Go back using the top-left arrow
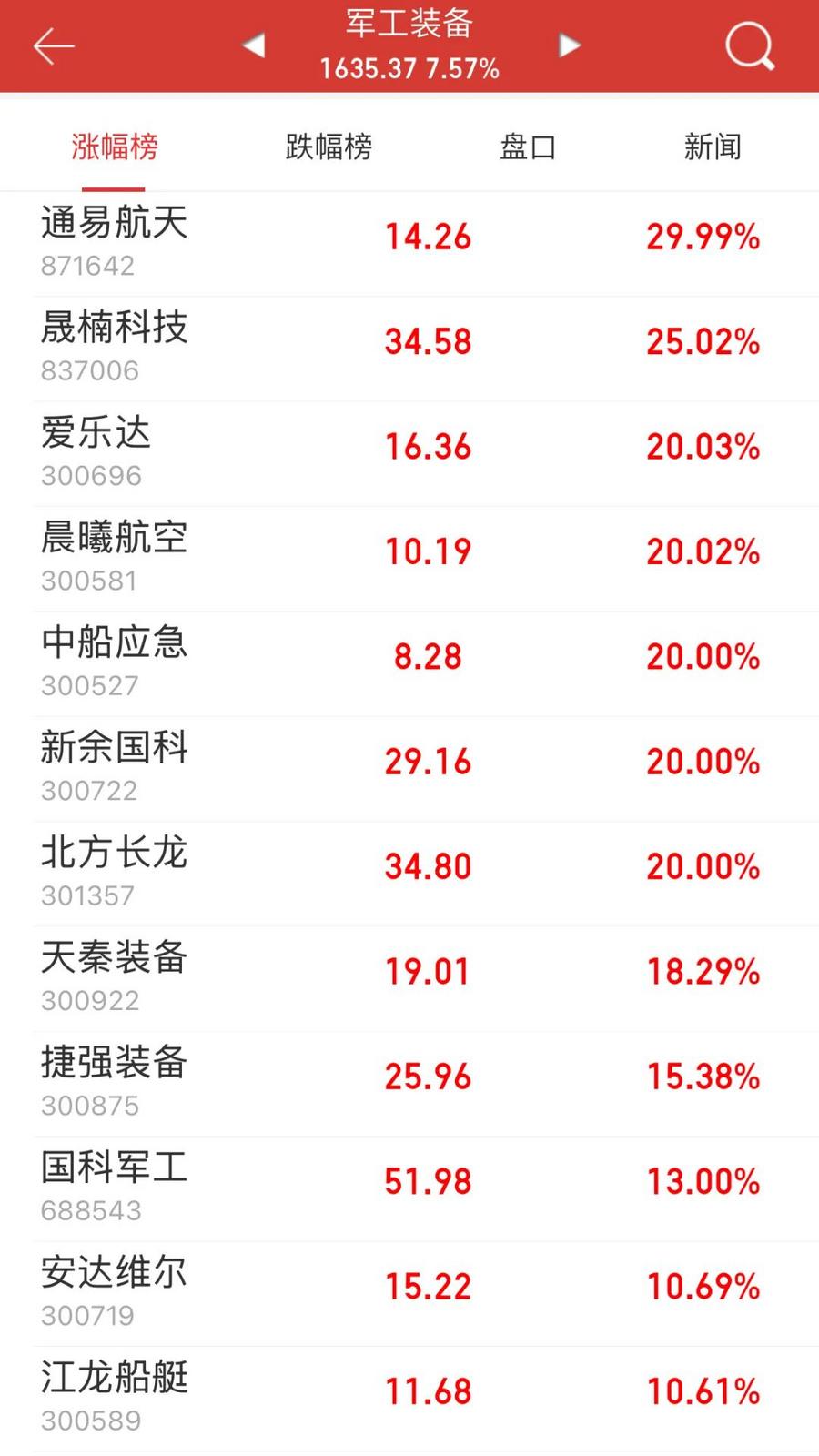The image size is (819, 1456). (x=53, y=46)
